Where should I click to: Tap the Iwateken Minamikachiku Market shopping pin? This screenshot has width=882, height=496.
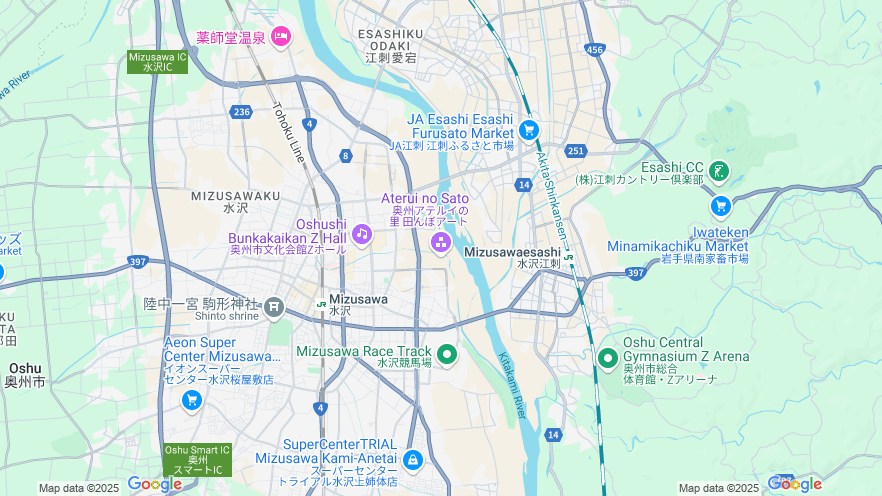(x=720, y=206)
